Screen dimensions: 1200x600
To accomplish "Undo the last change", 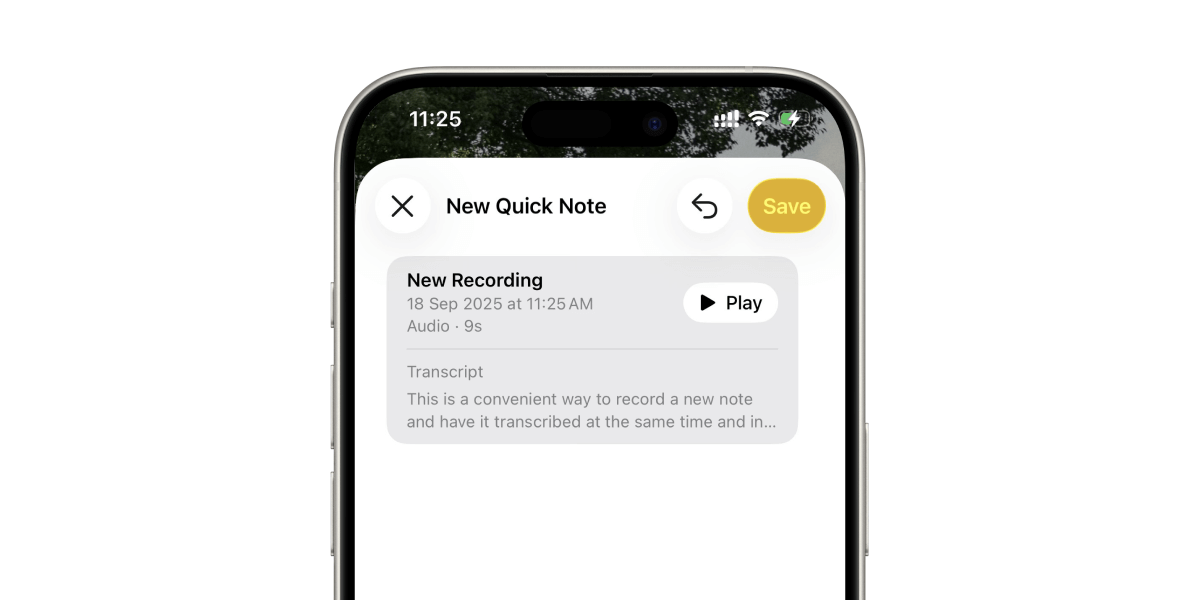I will tap(704, 206).
